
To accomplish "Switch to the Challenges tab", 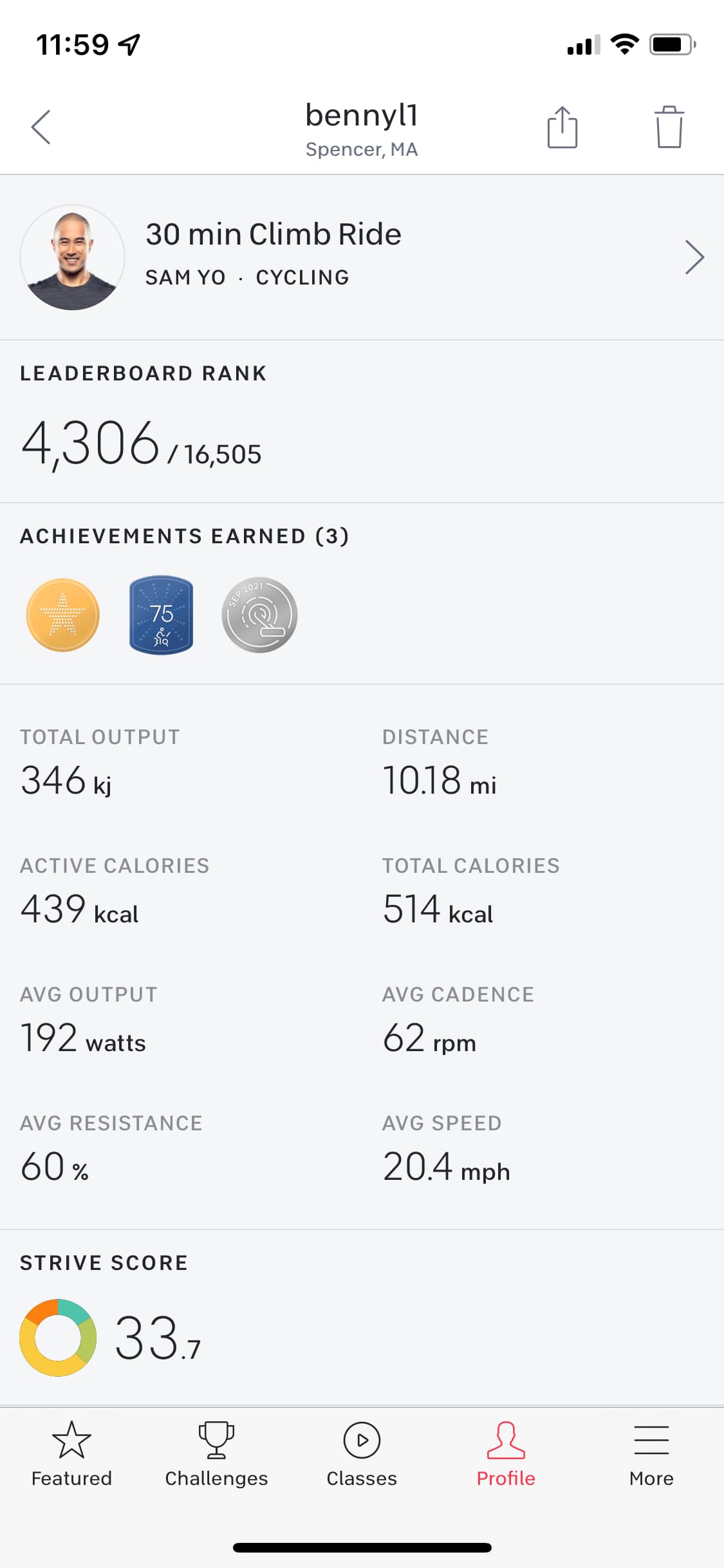I will [x=216, y=1454].
